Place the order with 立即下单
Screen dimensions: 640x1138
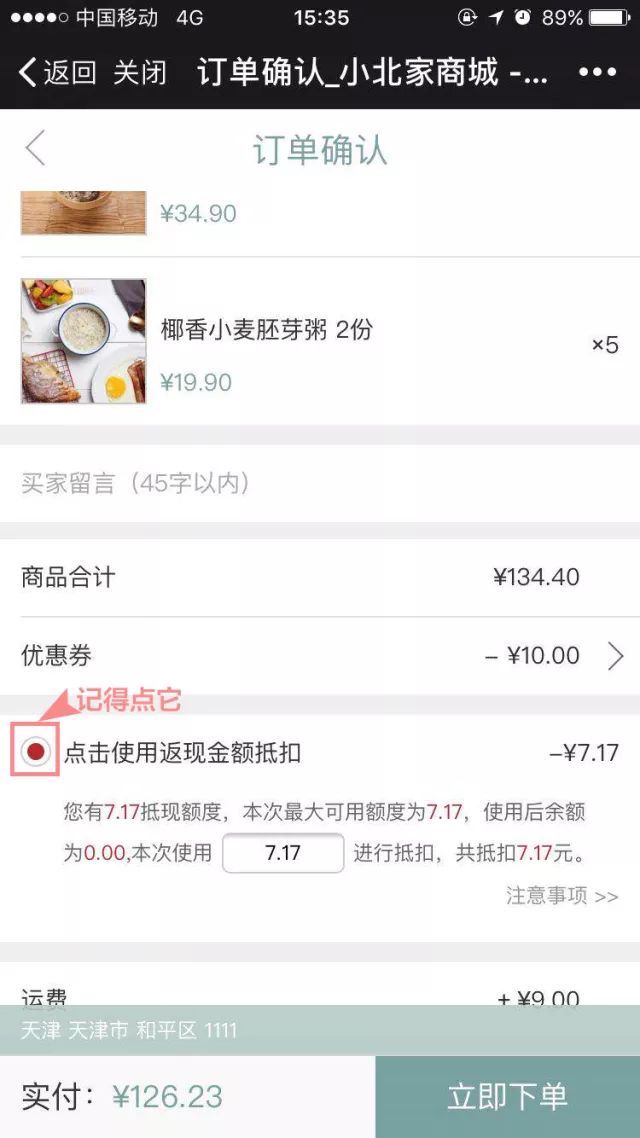click(x=507, y=1096)
